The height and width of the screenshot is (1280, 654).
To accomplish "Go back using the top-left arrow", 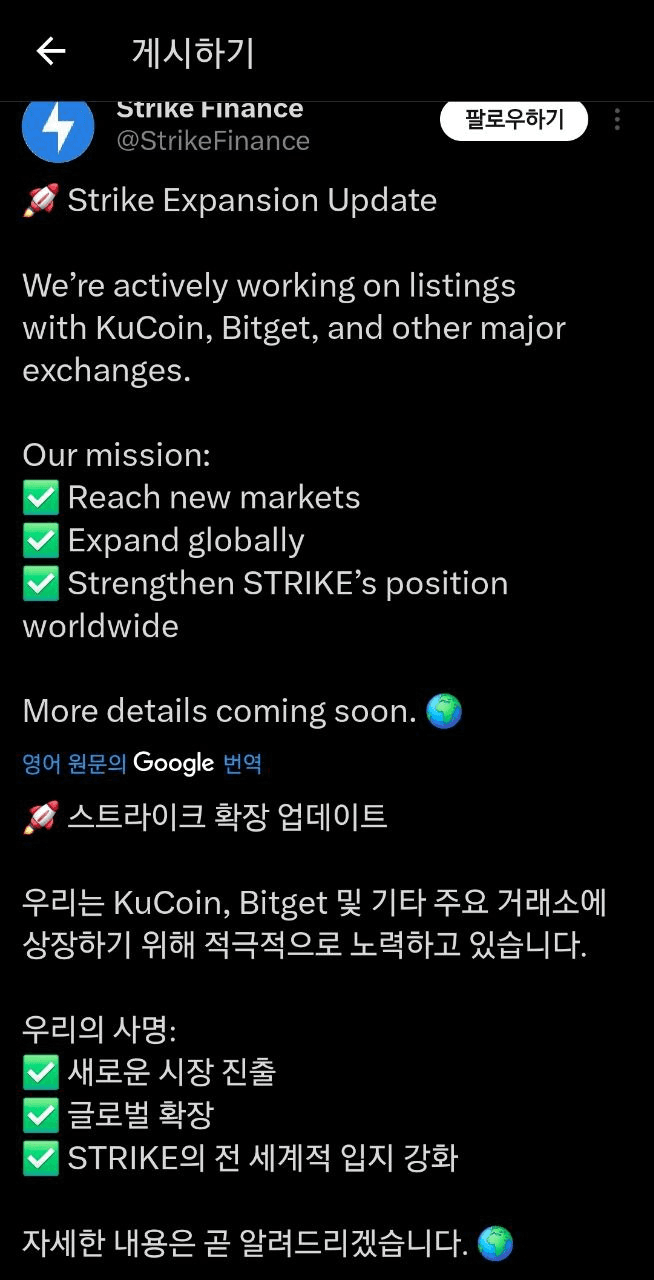I will click(50, 51).
